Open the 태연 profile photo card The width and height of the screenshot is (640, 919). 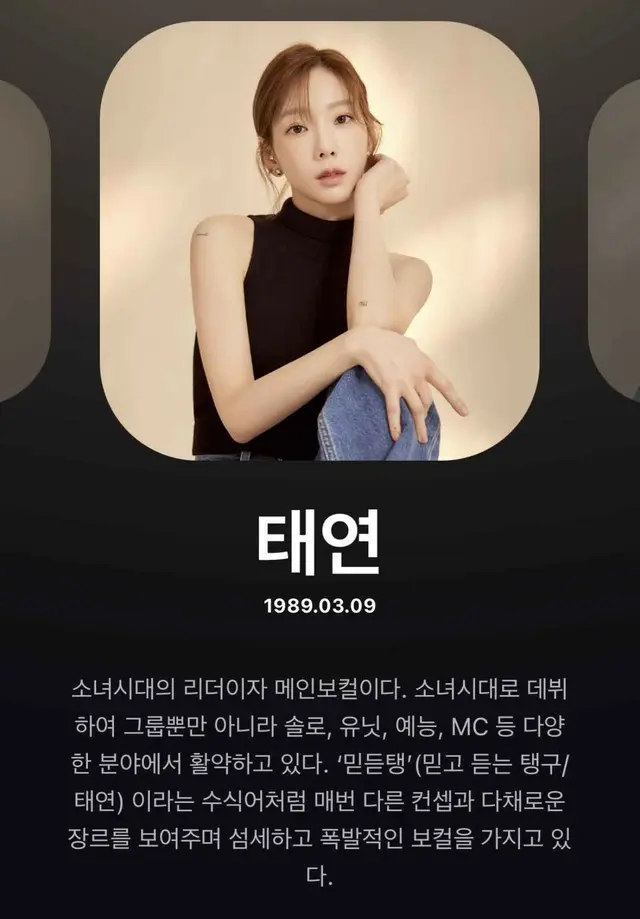click(320, 240)
